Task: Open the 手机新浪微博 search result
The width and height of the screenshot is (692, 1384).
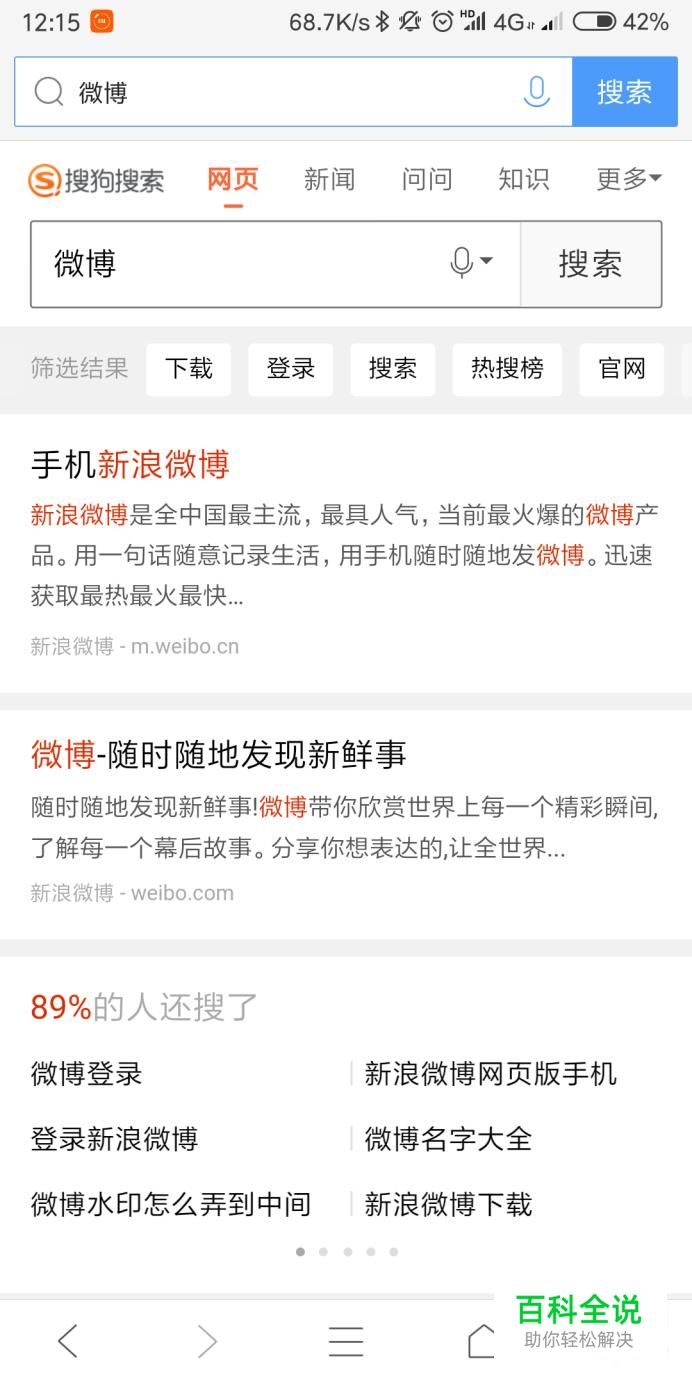Action: click(x=130, y=465)
